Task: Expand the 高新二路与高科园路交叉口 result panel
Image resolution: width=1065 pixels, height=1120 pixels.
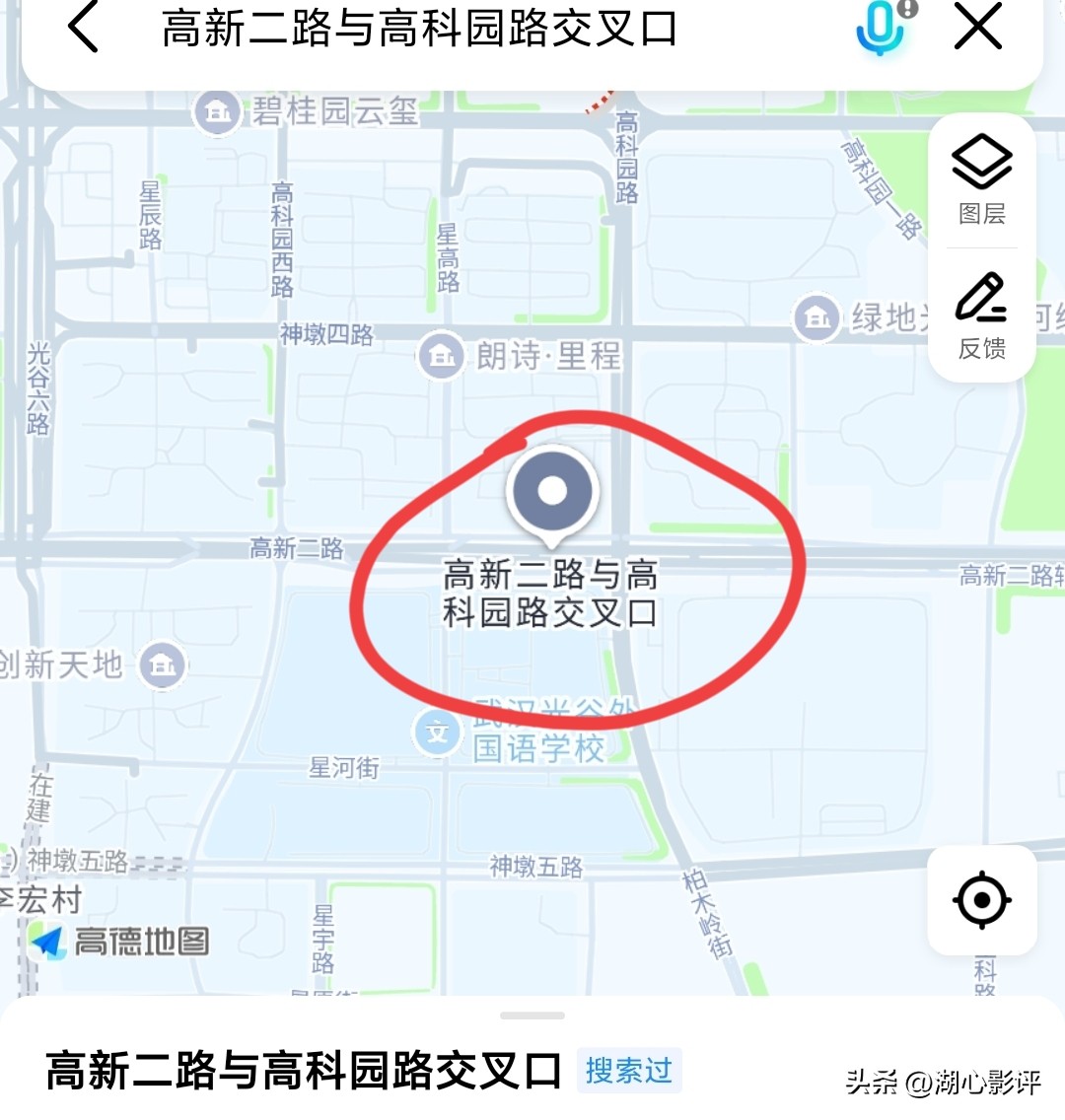Action: pos(532,1015)
